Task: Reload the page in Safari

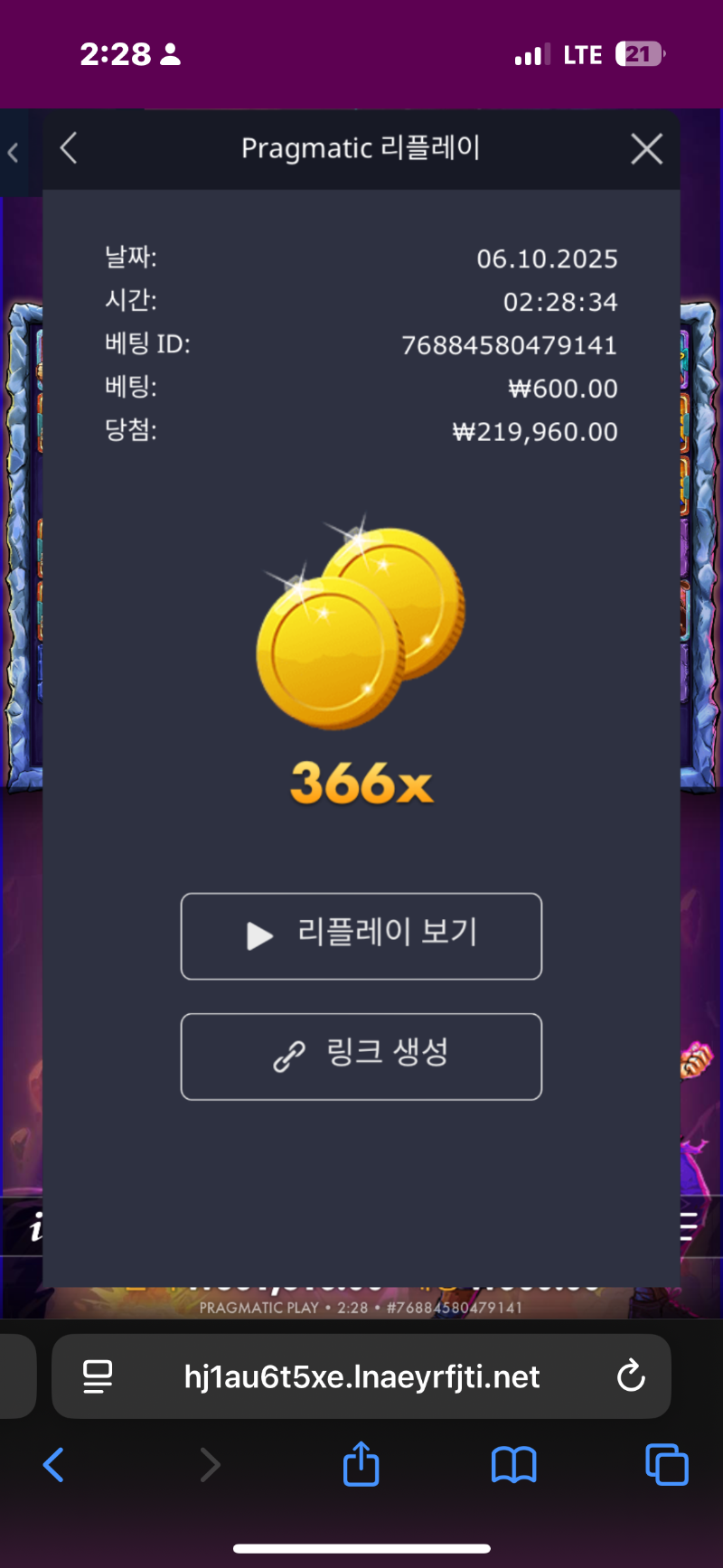Action: [x=630, y=1376]
